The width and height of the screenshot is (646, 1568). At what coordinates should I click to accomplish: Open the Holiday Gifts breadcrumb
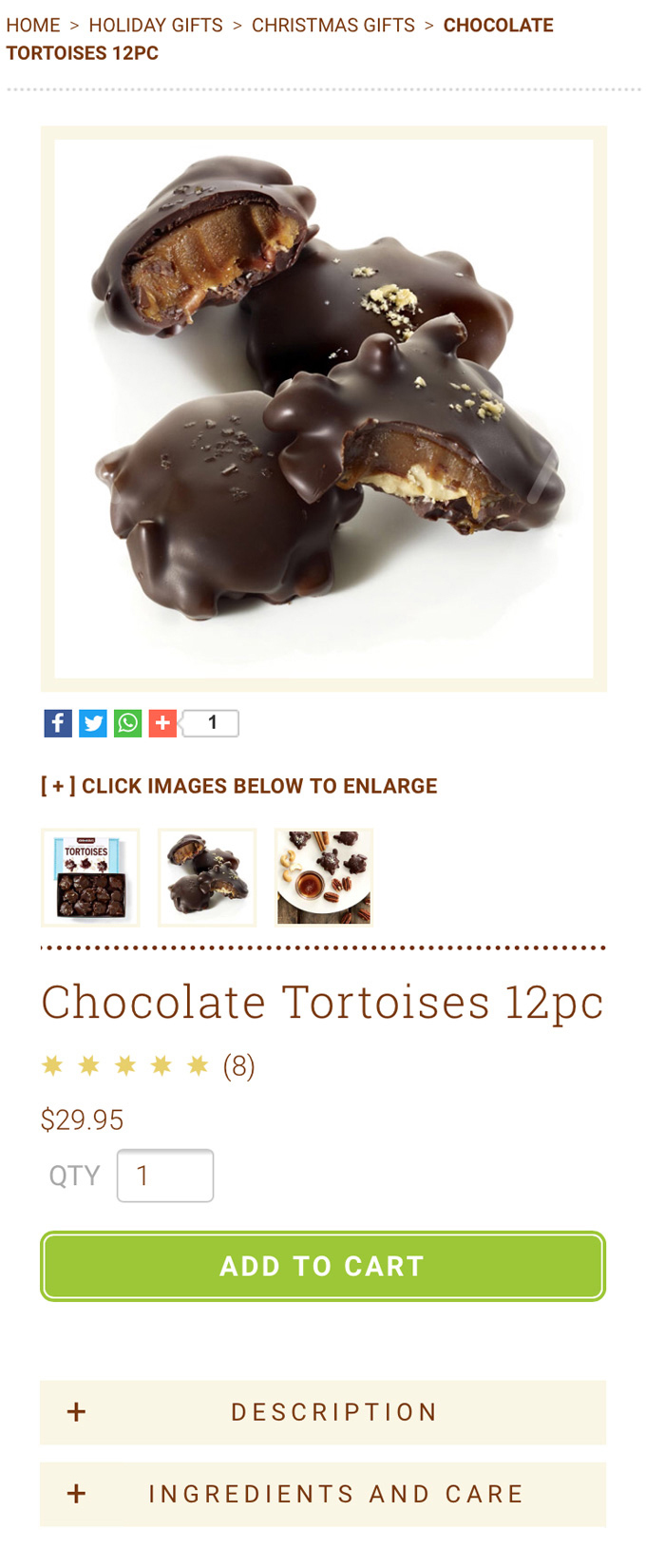pyautogui.click(x=156, y=26)
